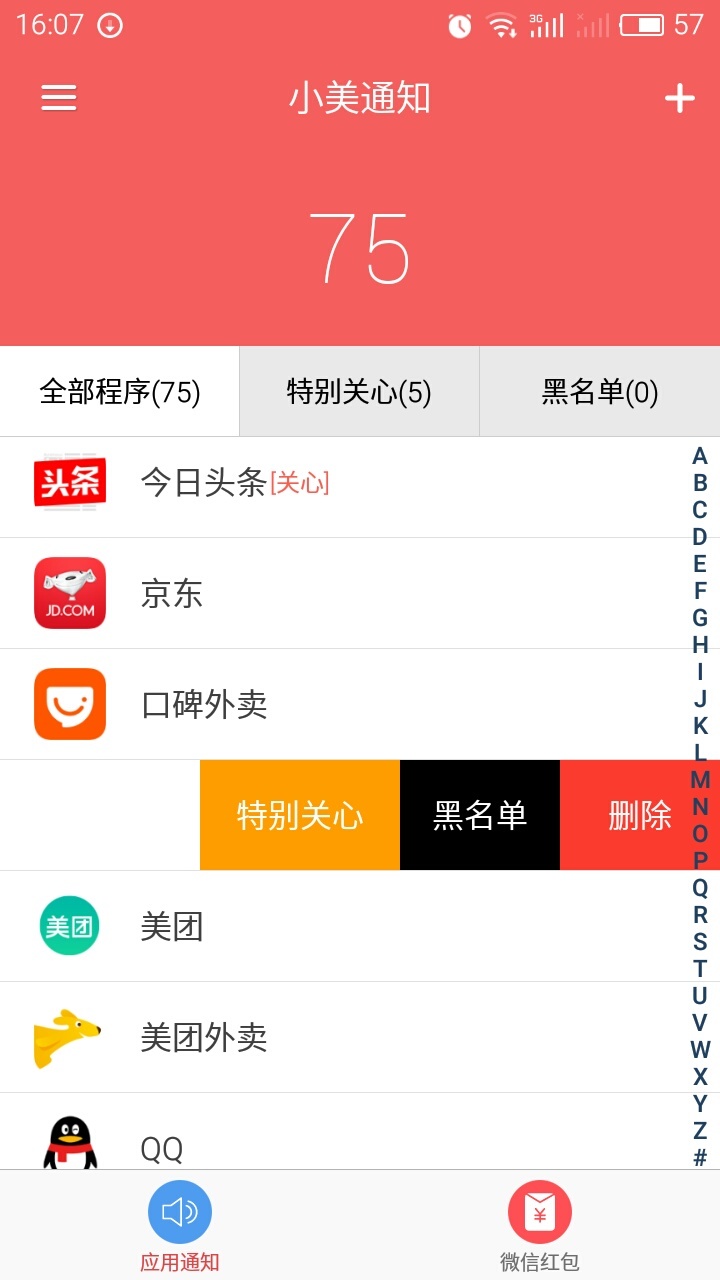This screenshot has height=1280, width=720.
Task: Add the swiped app to the 黑名单 action
Action: (x=480, y=816)
